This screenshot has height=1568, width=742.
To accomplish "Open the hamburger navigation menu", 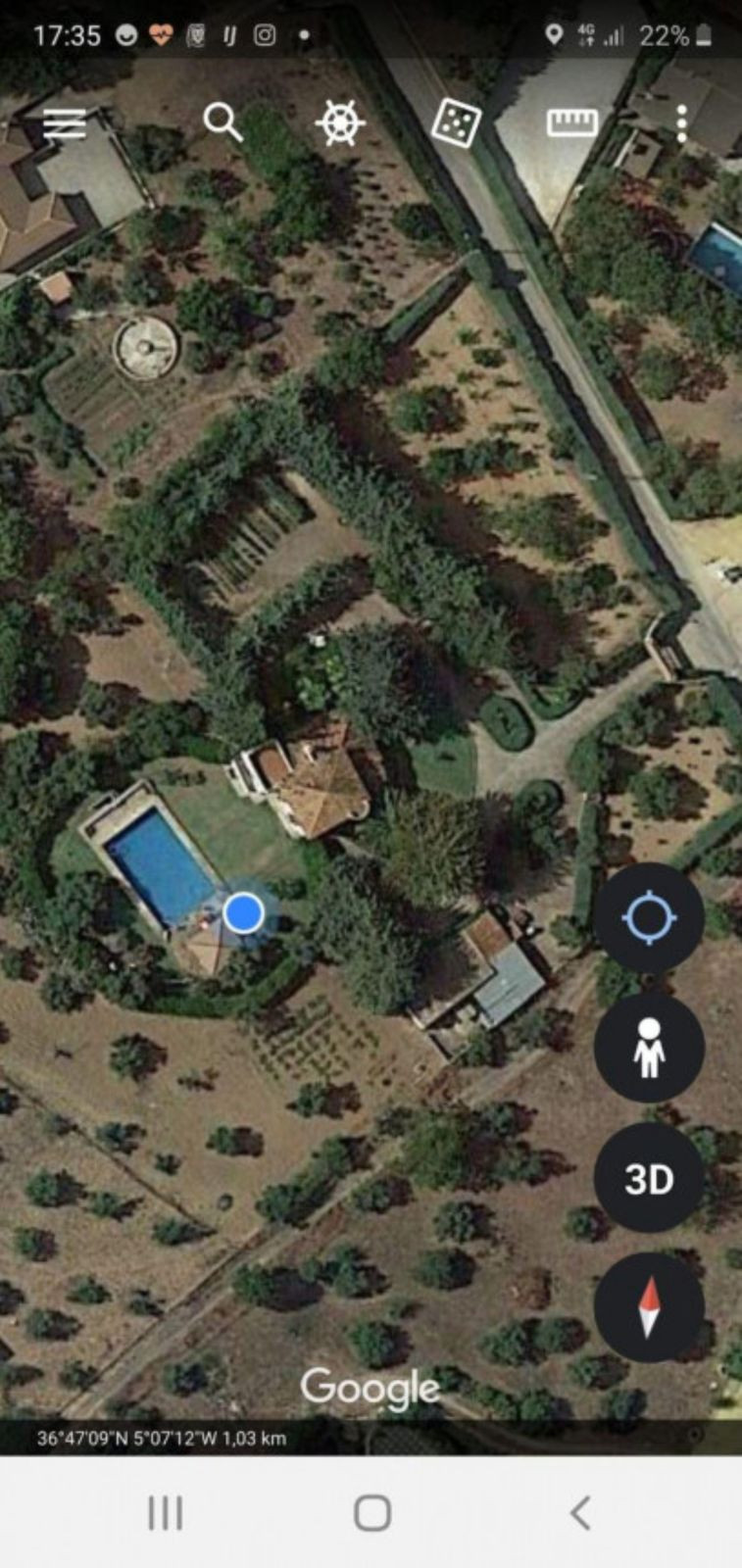I will (65, 122).
